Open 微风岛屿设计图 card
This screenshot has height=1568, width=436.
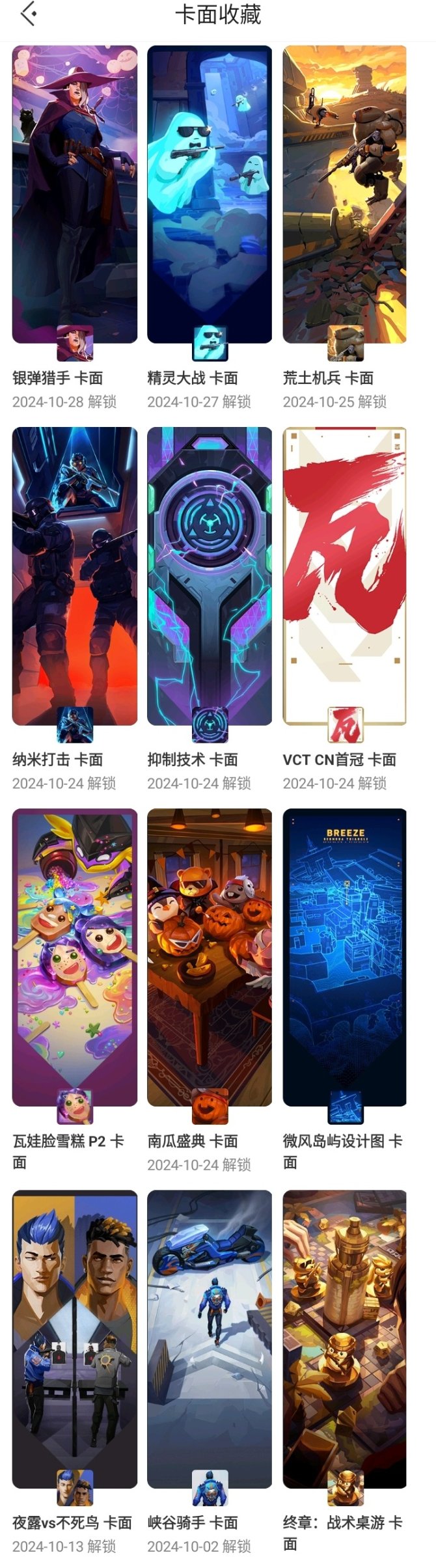[344, 957]
